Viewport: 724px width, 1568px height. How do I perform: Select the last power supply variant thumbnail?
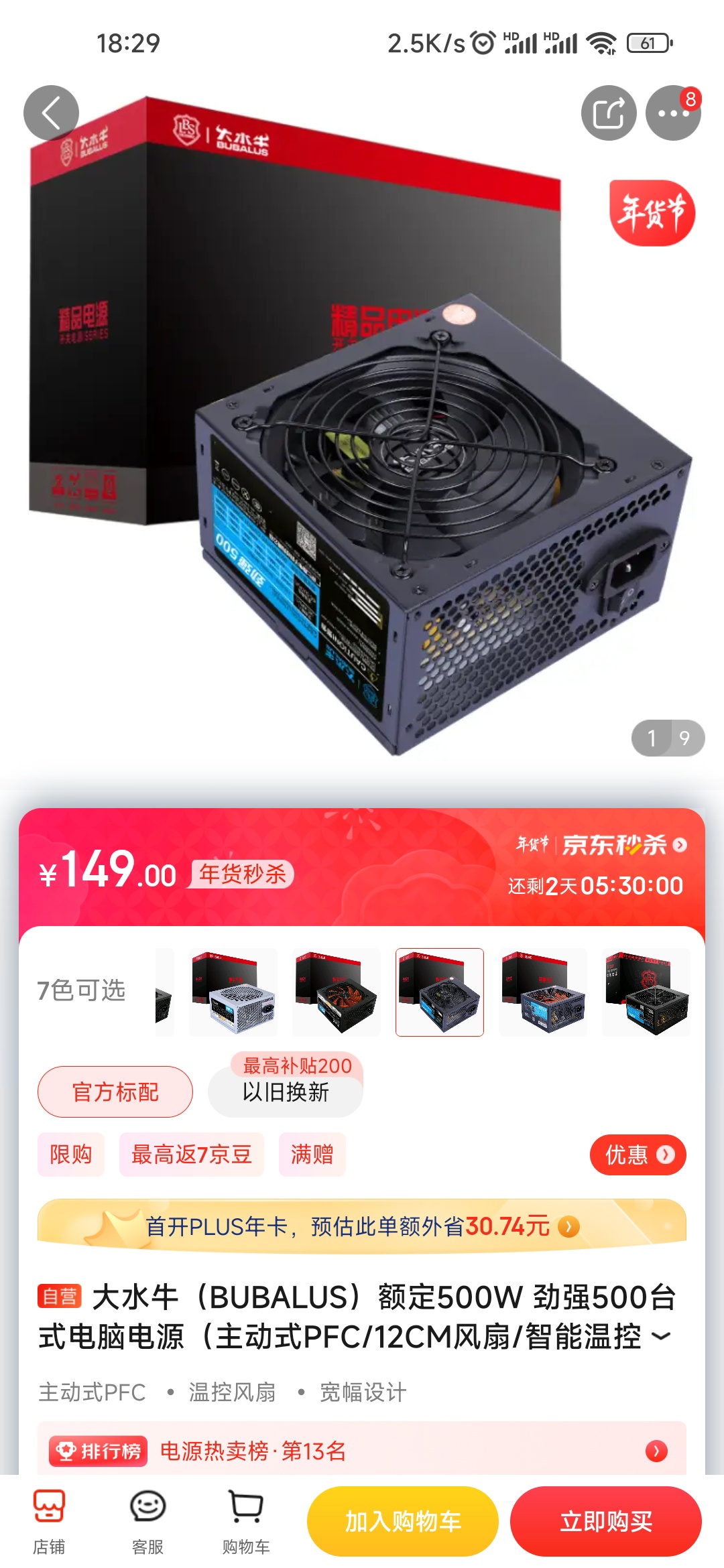[x=646, y=992]
